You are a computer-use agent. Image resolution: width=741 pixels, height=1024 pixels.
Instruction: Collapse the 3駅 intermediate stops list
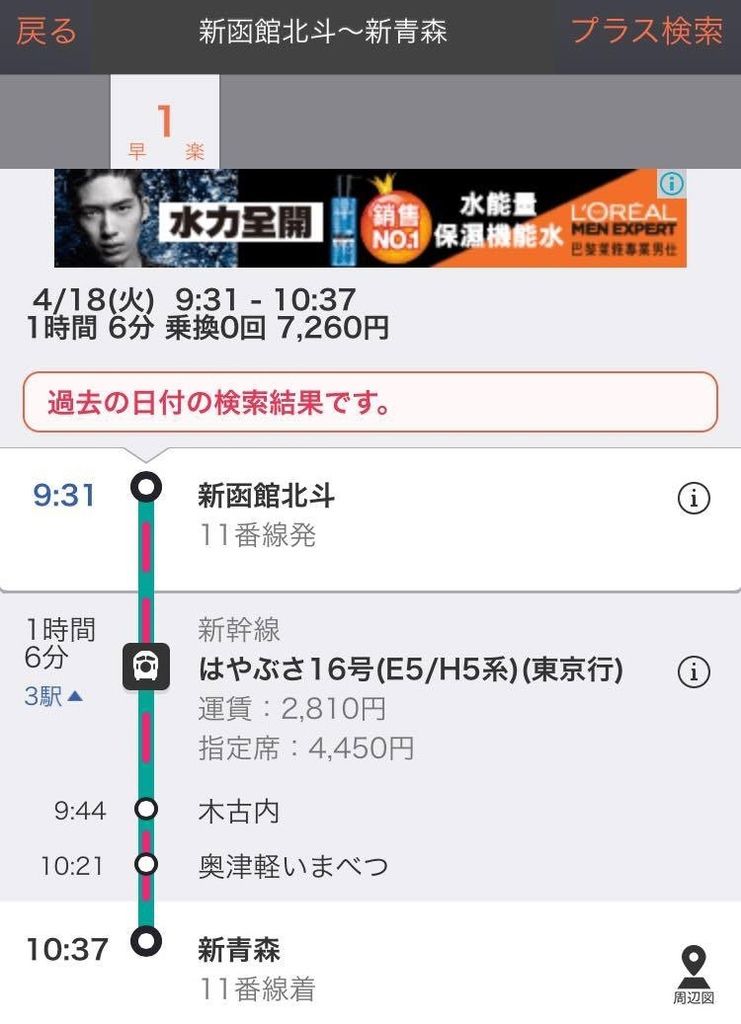(54, 696)
